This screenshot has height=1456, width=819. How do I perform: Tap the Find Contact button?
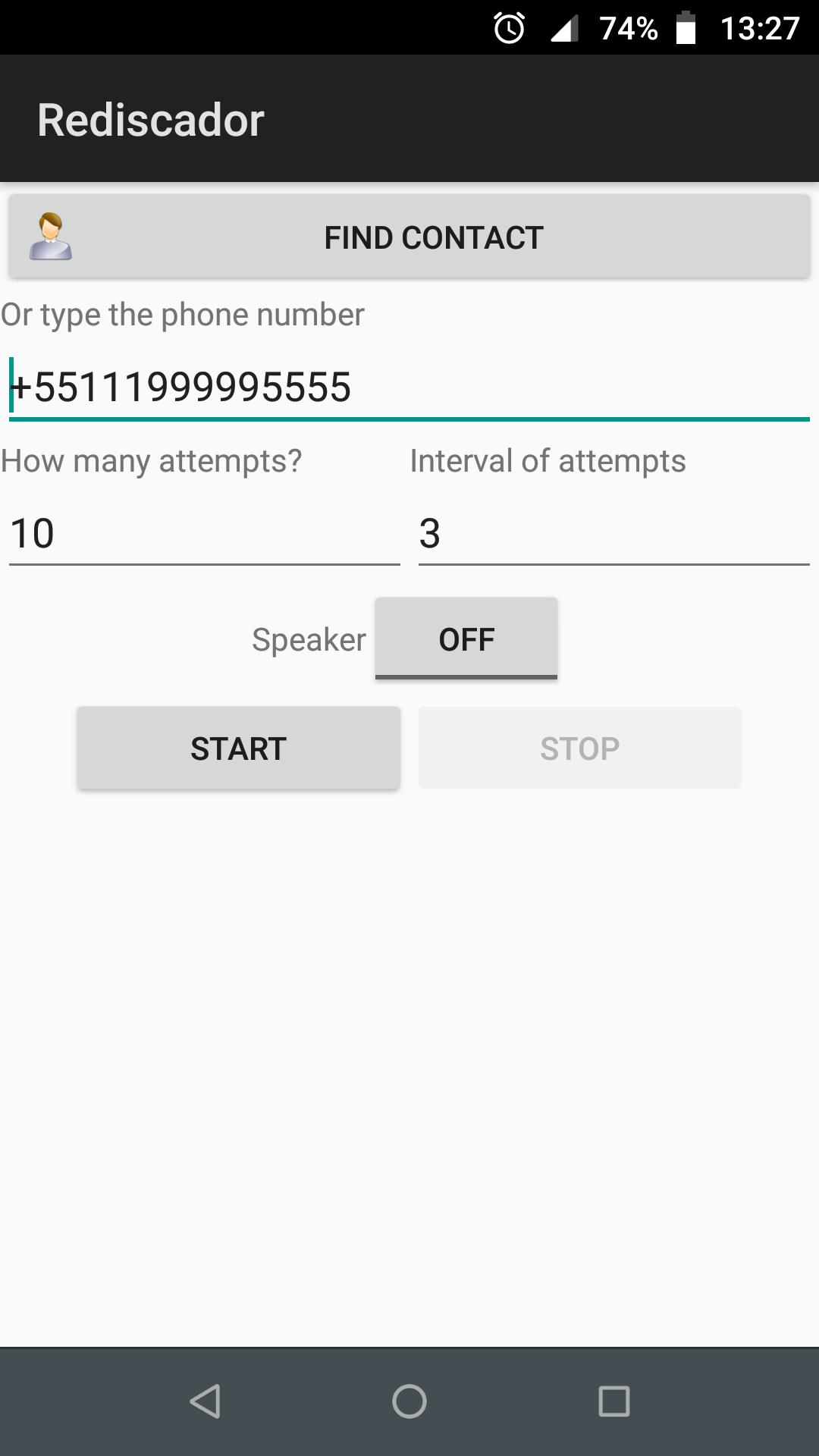[x=409, y=237]
